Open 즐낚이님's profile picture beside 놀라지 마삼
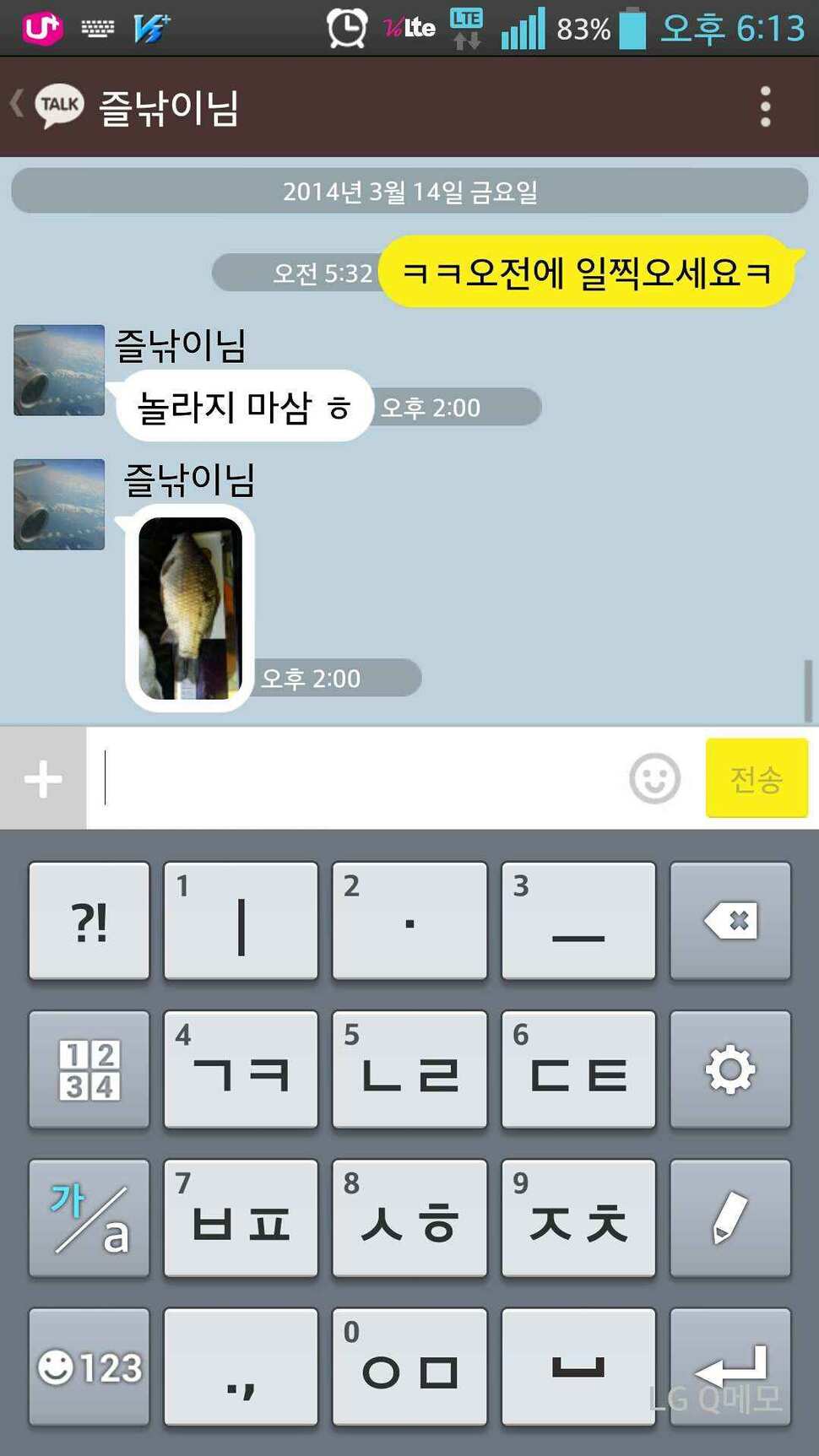Screen dimensions: 819x1456 (x=59, y=370)
